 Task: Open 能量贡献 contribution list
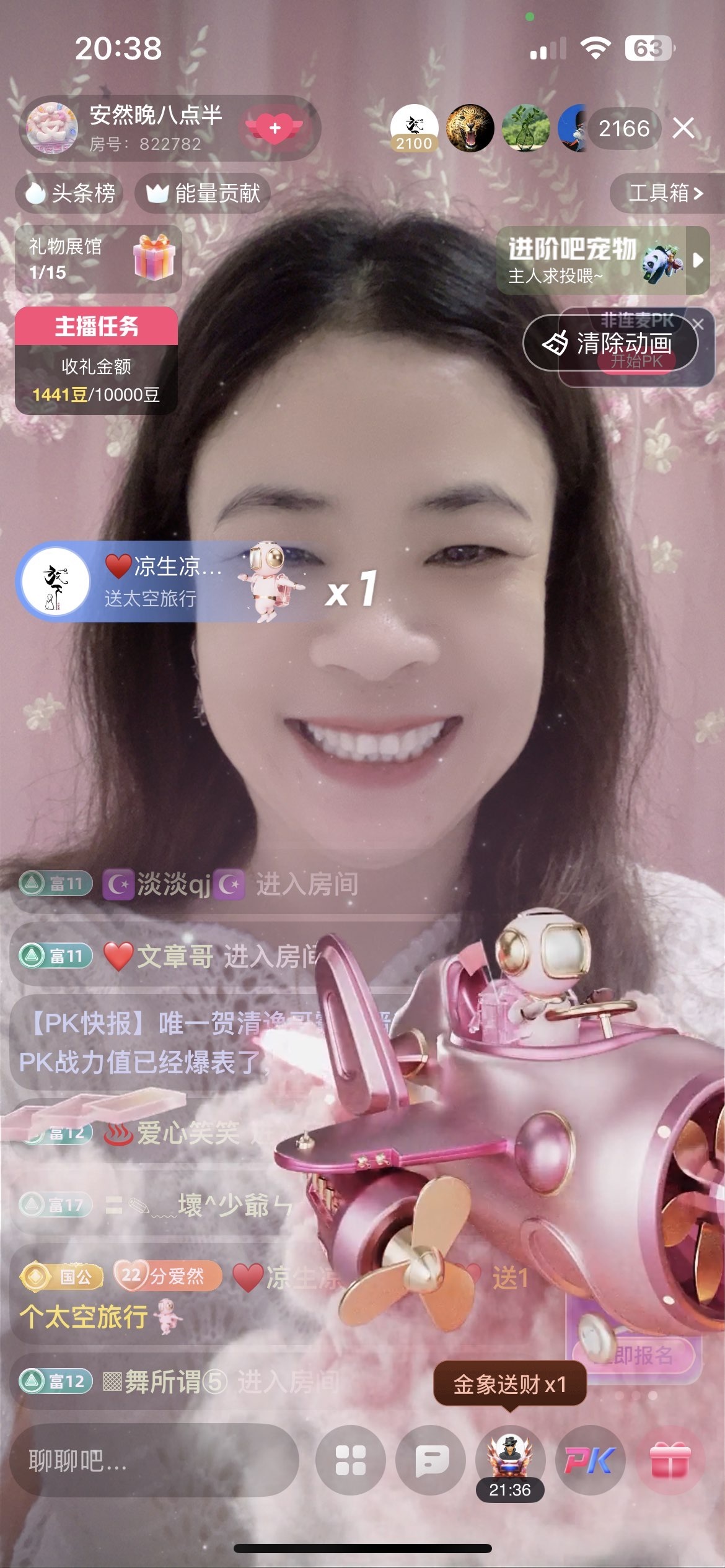point(204,194)
